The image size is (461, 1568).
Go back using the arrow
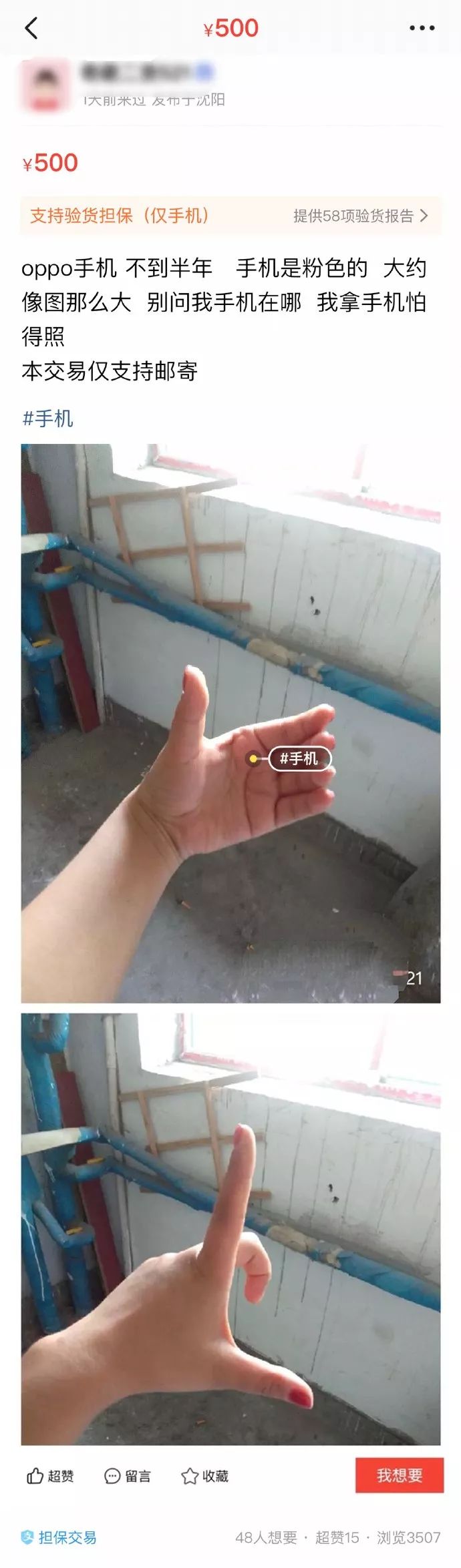31,28
